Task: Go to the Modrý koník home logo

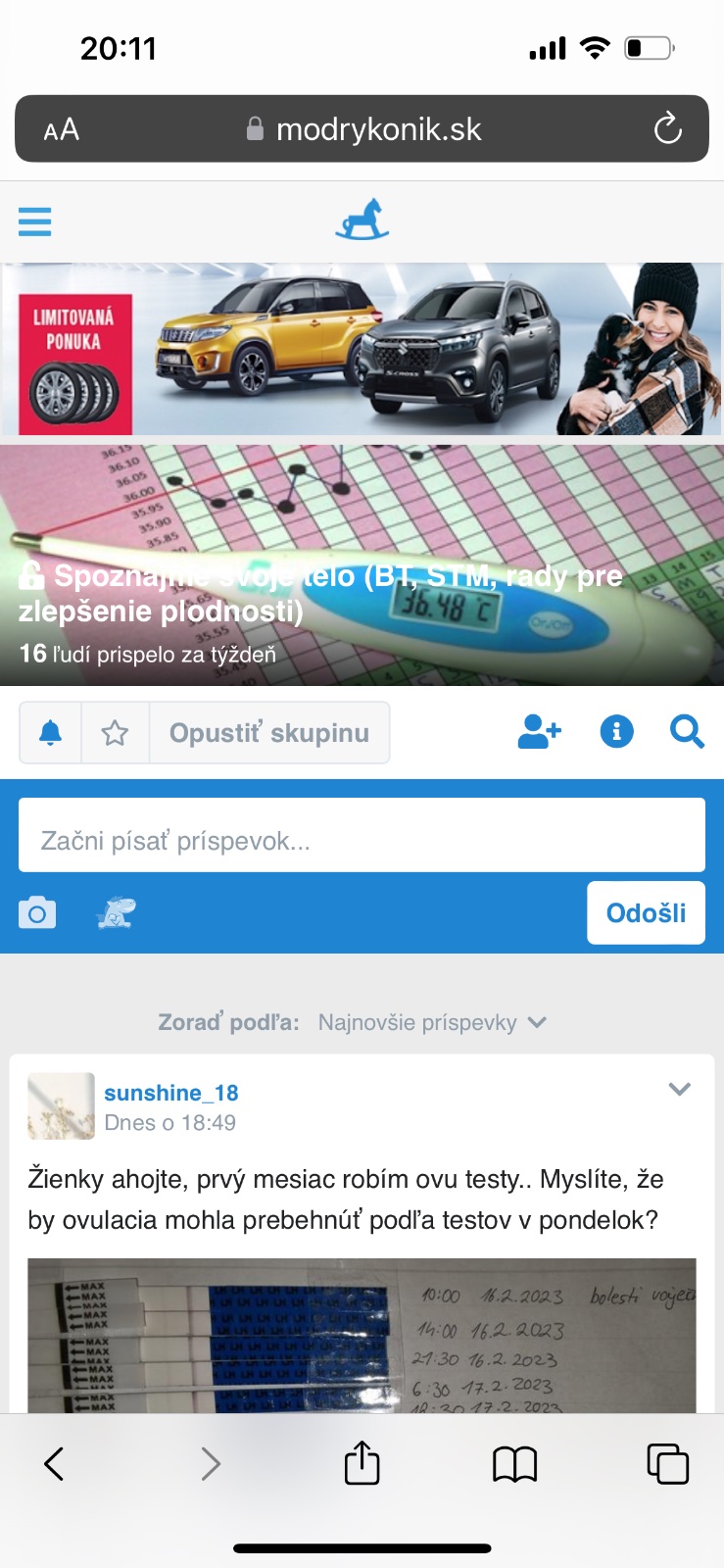Action: coord(362,220)
